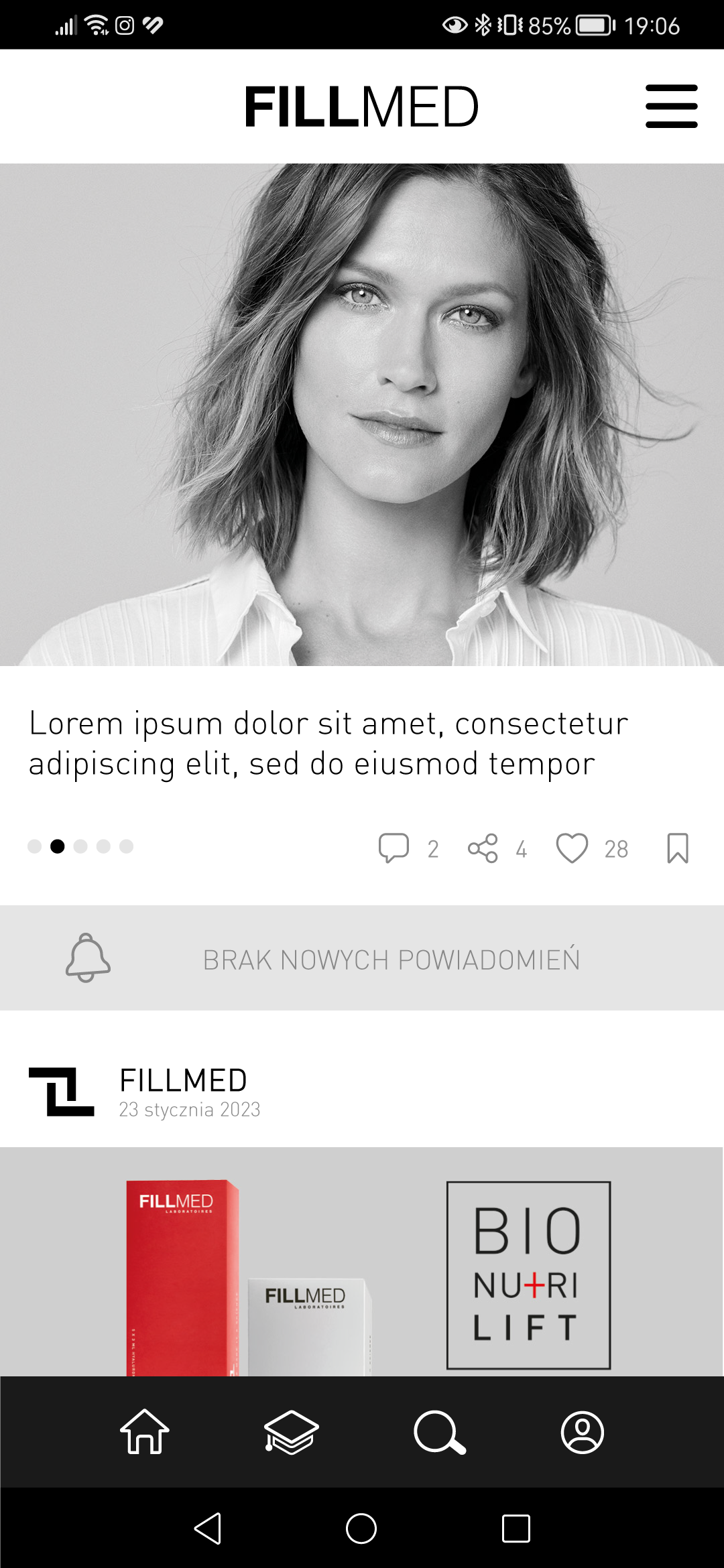Screen dimensions: 724x1568
Task: Switch to the education graduation cap tab
Action: click(291, 1432)
